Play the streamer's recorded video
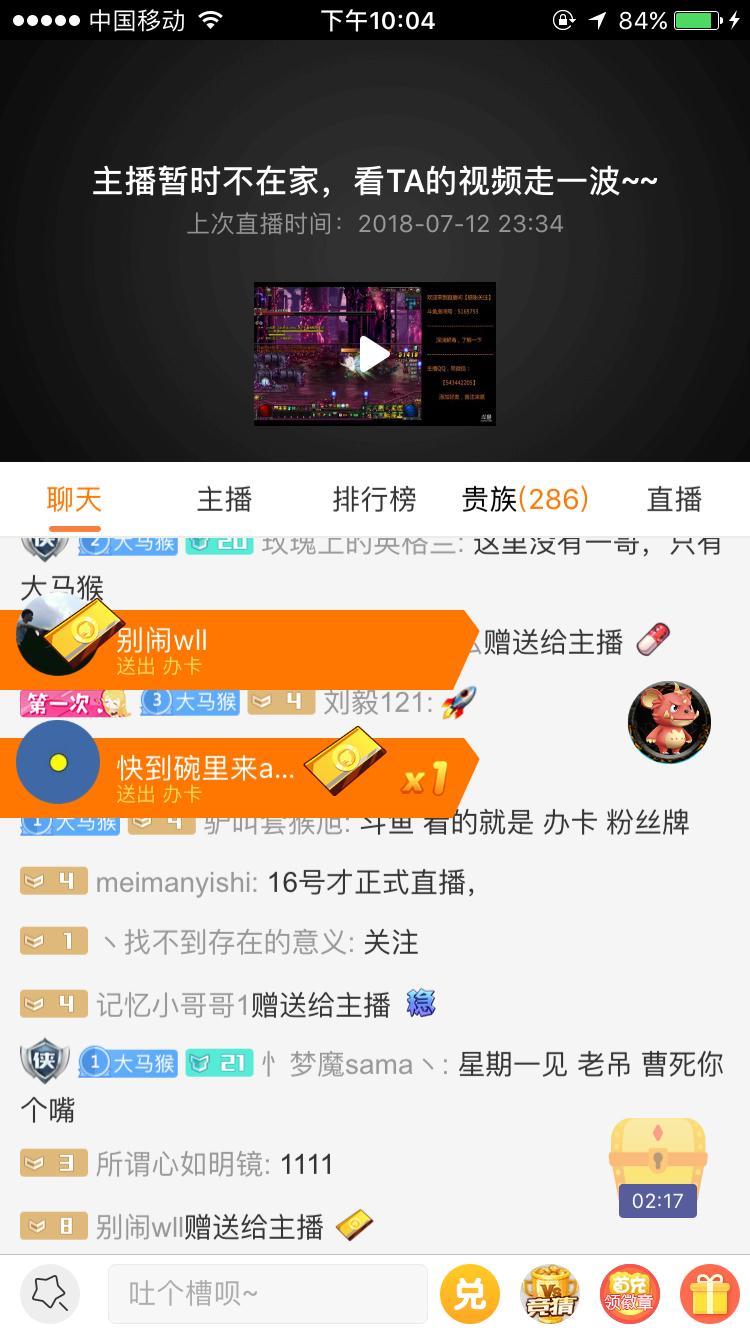Image resolution: width=750 pixels, height=1334 pixels. point(374,354)
